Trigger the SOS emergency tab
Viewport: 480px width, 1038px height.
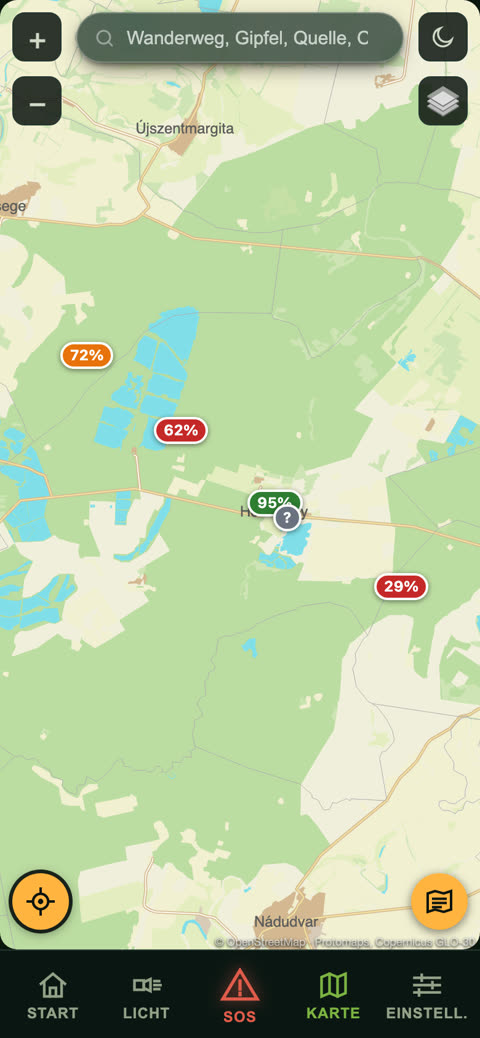click(240, 996)
